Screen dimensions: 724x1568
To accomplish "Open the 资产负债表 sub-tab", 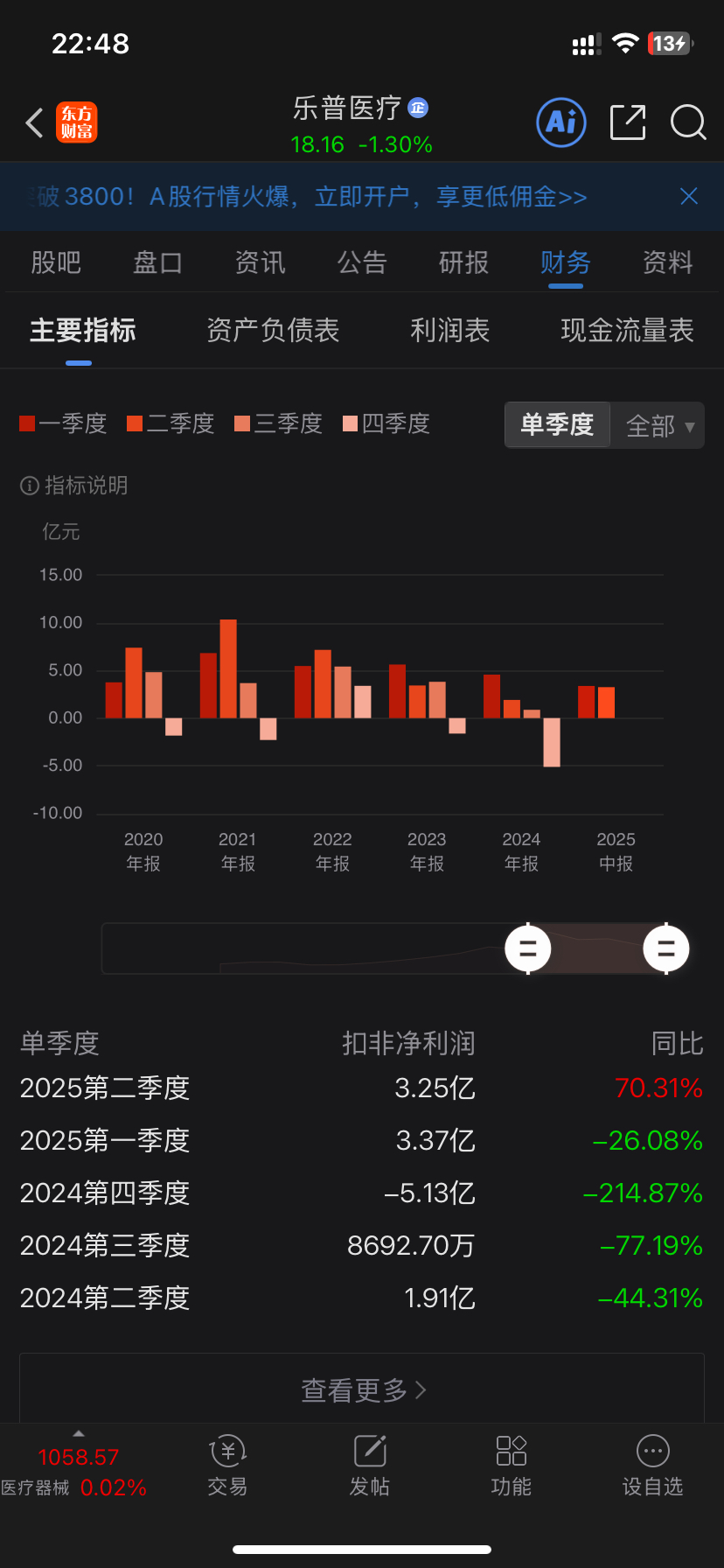I will [273, 330].
